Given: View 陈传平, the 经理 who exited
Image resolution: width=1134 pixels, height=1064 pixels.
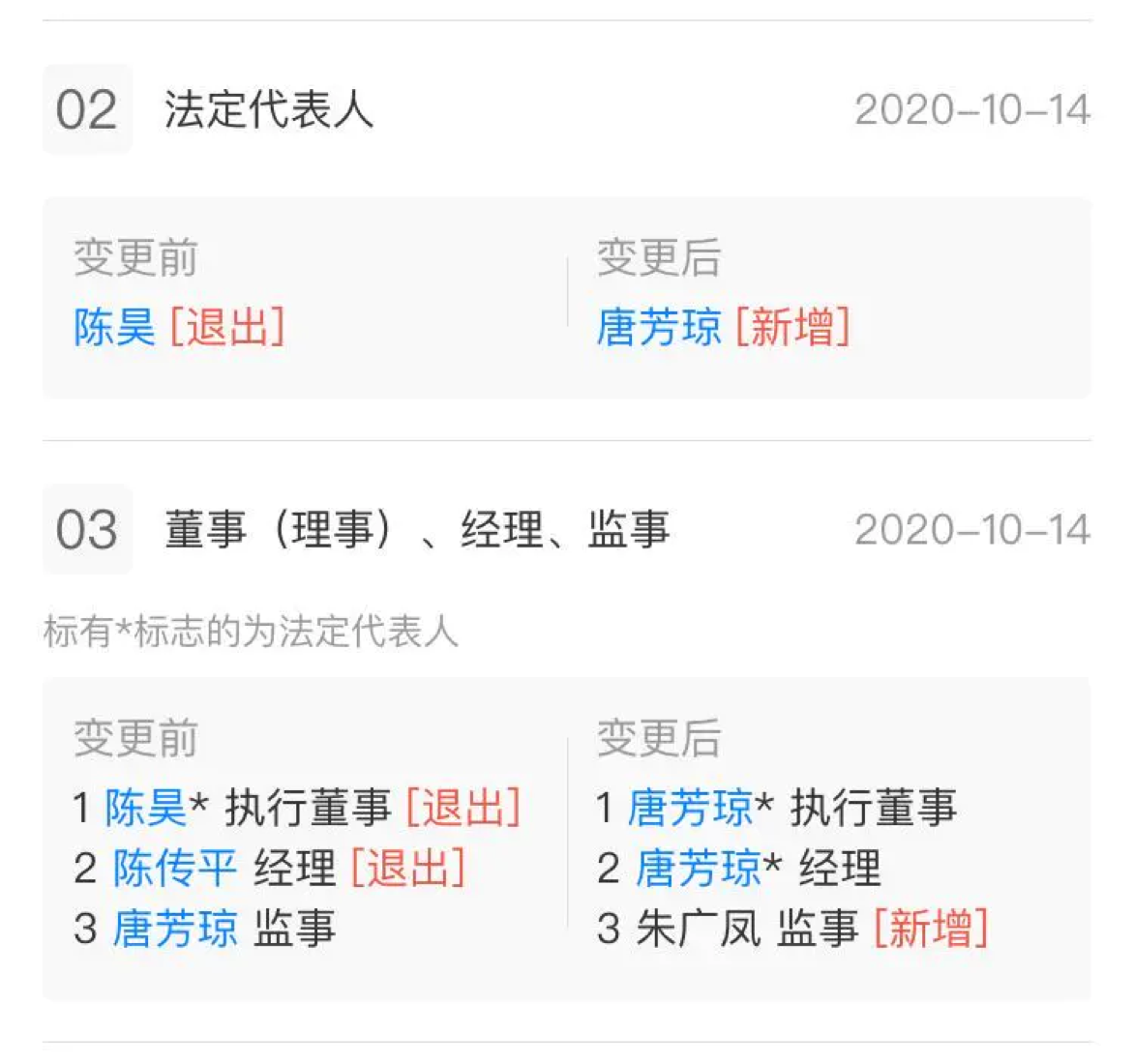Looking at the screenshot, I should 174,868.
